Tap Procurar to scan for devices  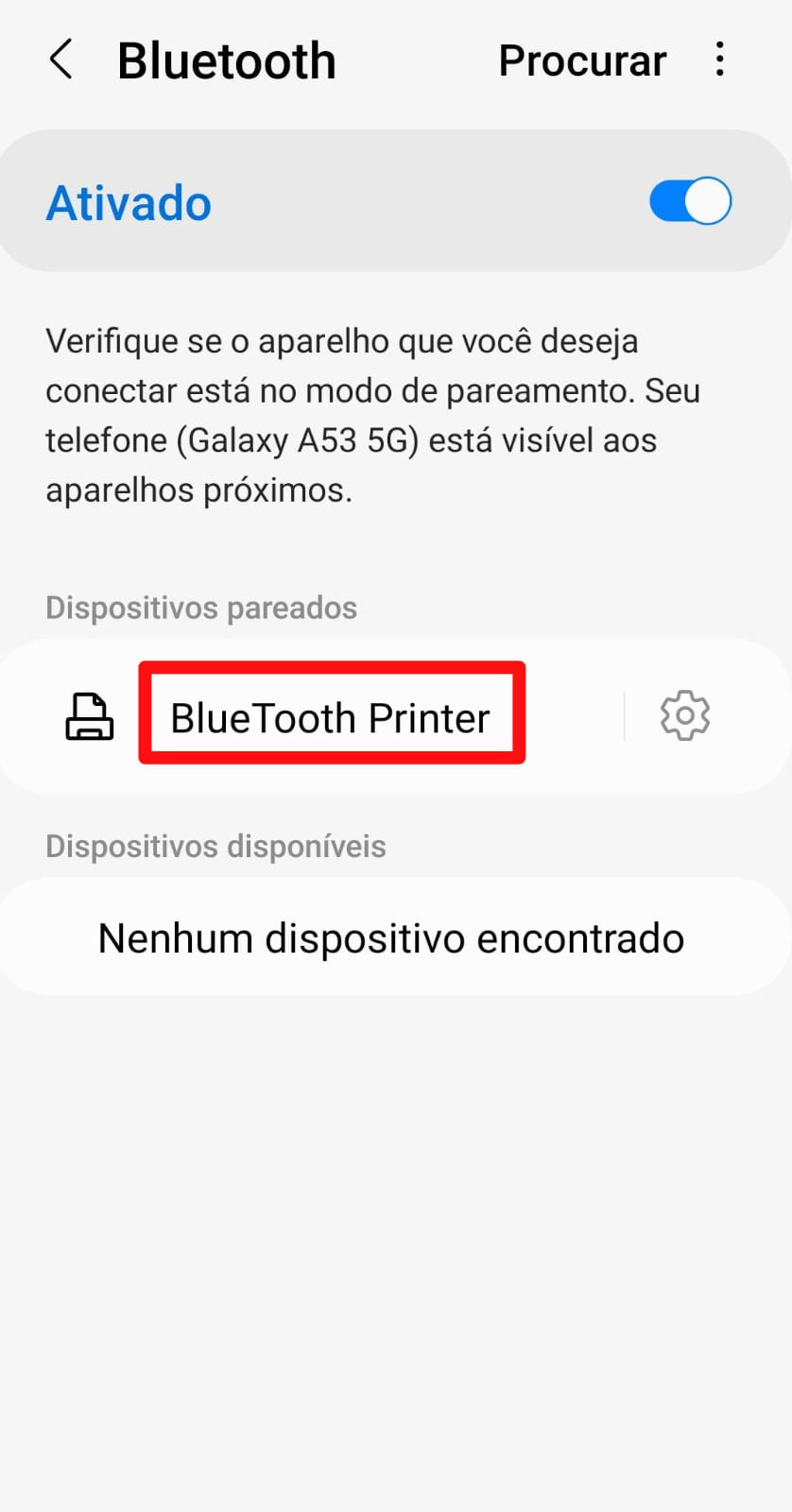tap(582, 60)
